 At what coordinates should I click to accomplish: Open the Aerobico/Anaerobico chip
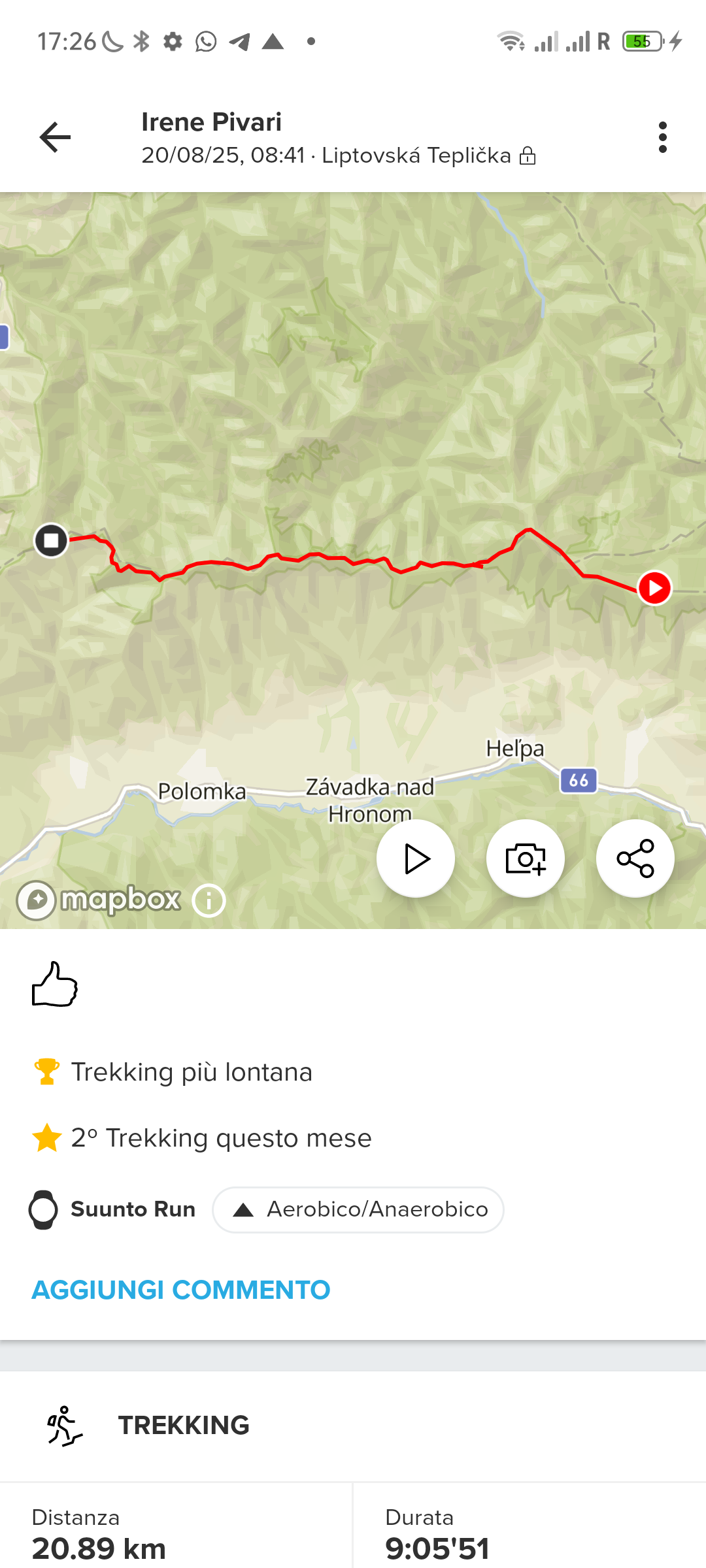pyautogui.click(x=358, y=1210)
